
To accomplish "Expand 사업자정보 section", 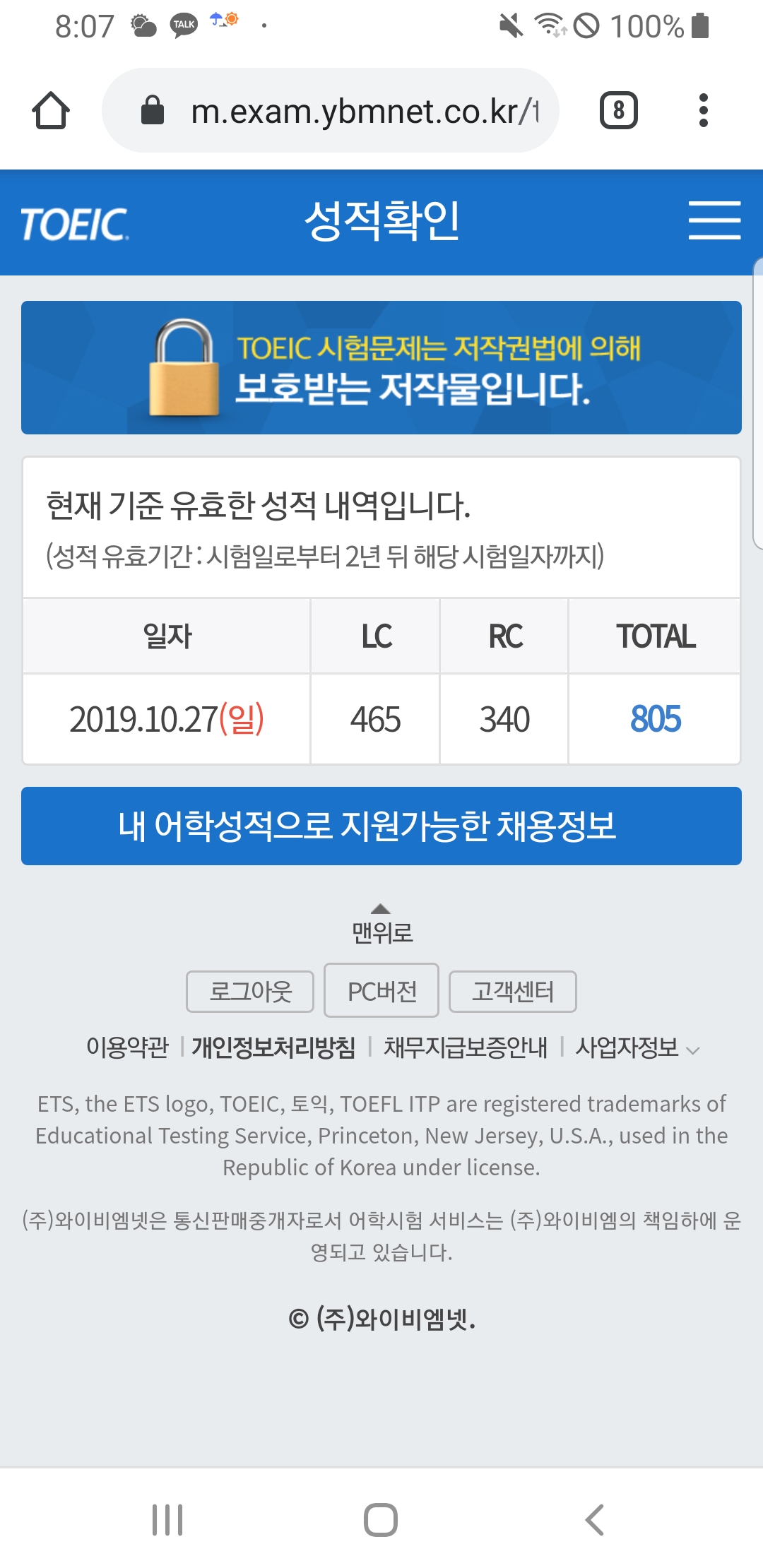I will click(x=637, y=1047).
